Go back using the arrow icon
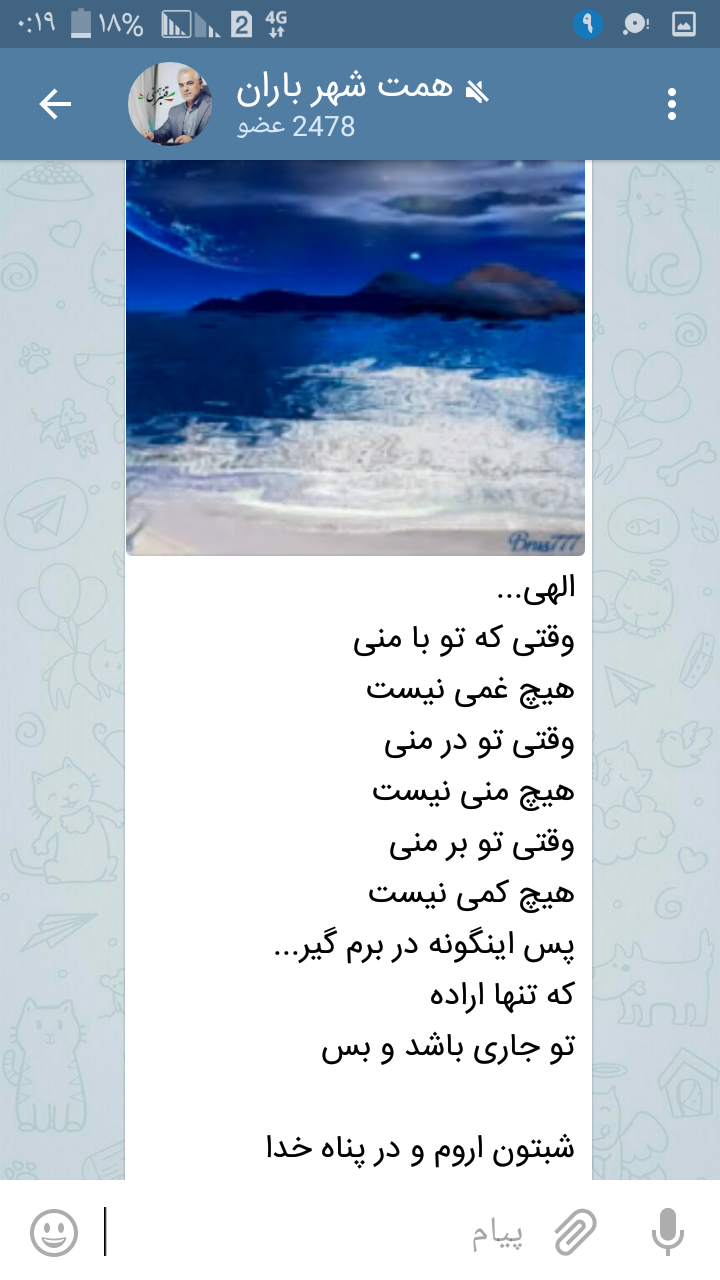Screen dimensions: 720x1280 pos(54,104)
